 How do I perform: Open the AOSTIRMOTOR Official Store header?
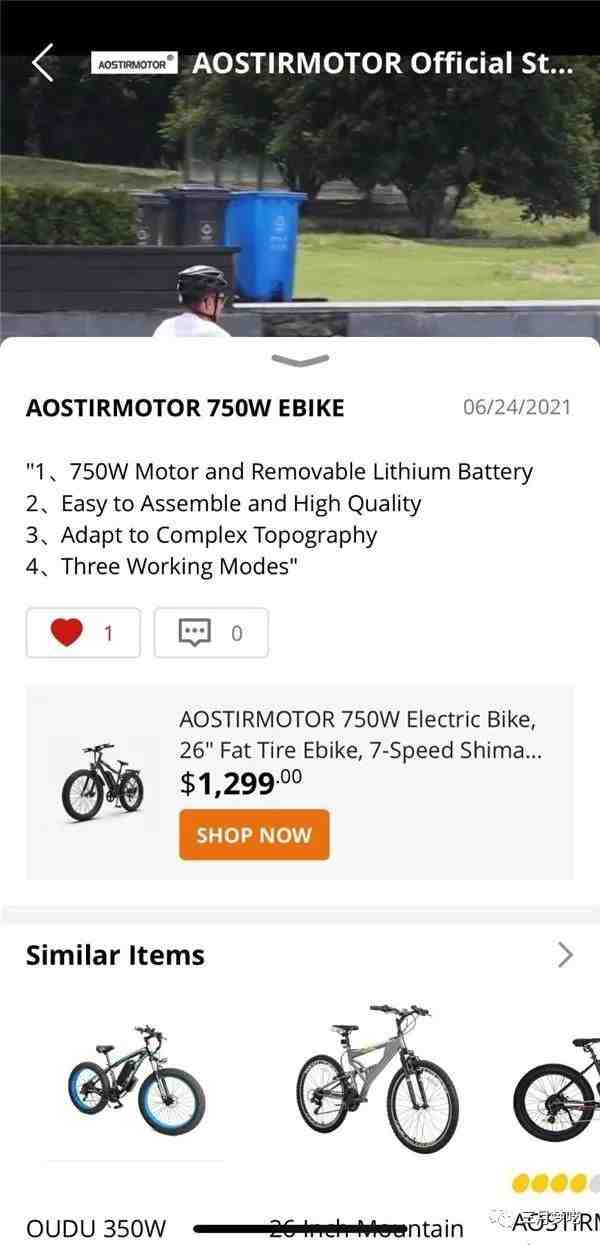[x=333, y=63]
